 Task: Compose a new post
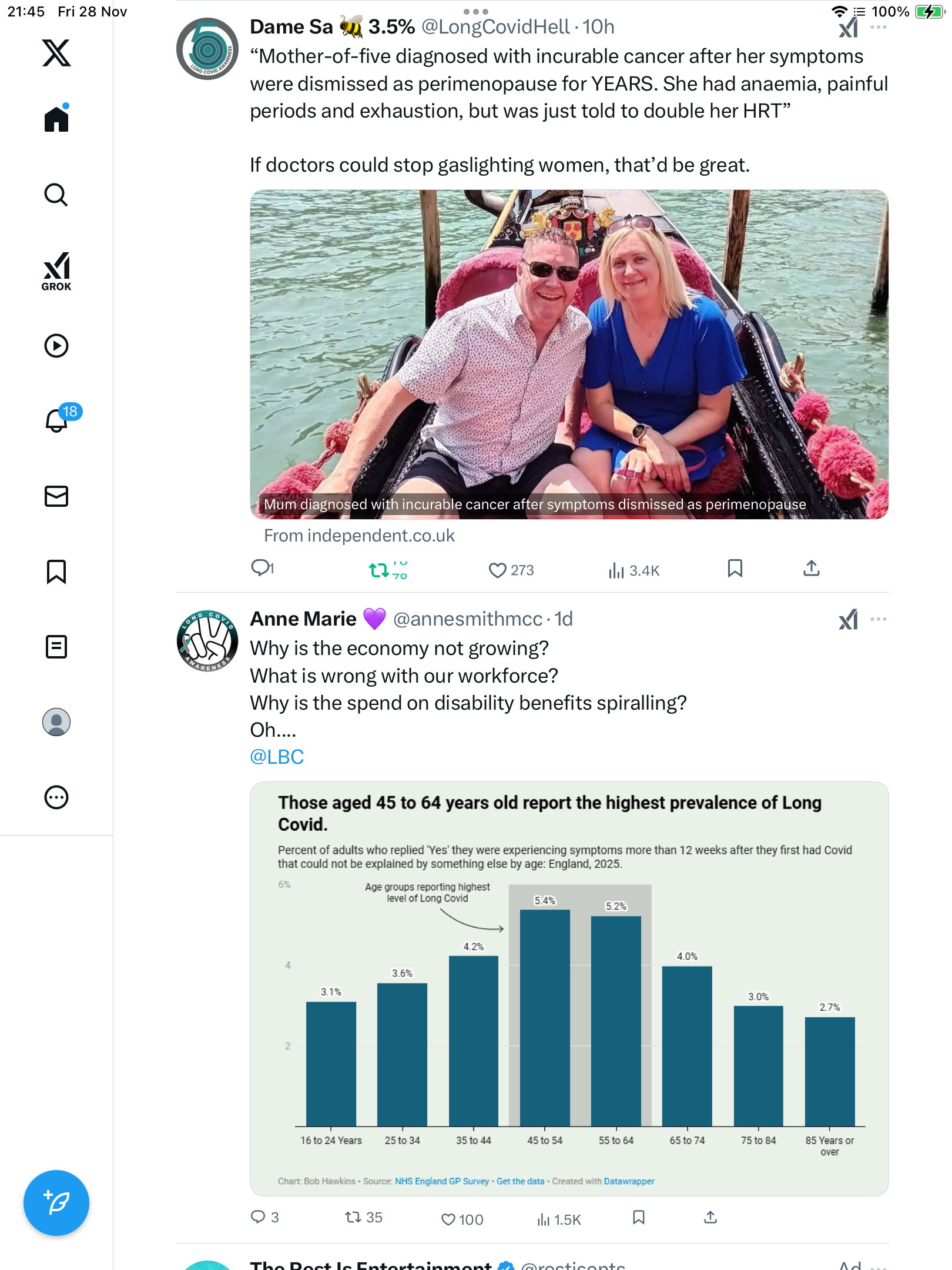click(x=56, y=1203)
